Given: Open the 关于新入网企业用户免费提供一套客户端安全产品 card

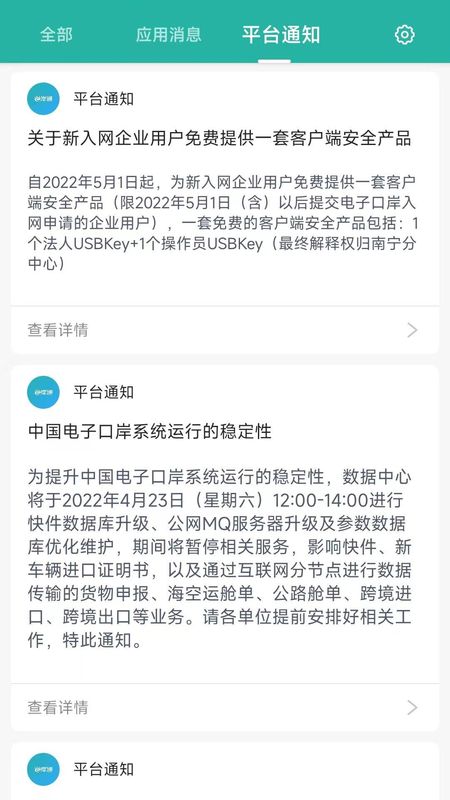Looking at the screenshot, I should 224,189.
